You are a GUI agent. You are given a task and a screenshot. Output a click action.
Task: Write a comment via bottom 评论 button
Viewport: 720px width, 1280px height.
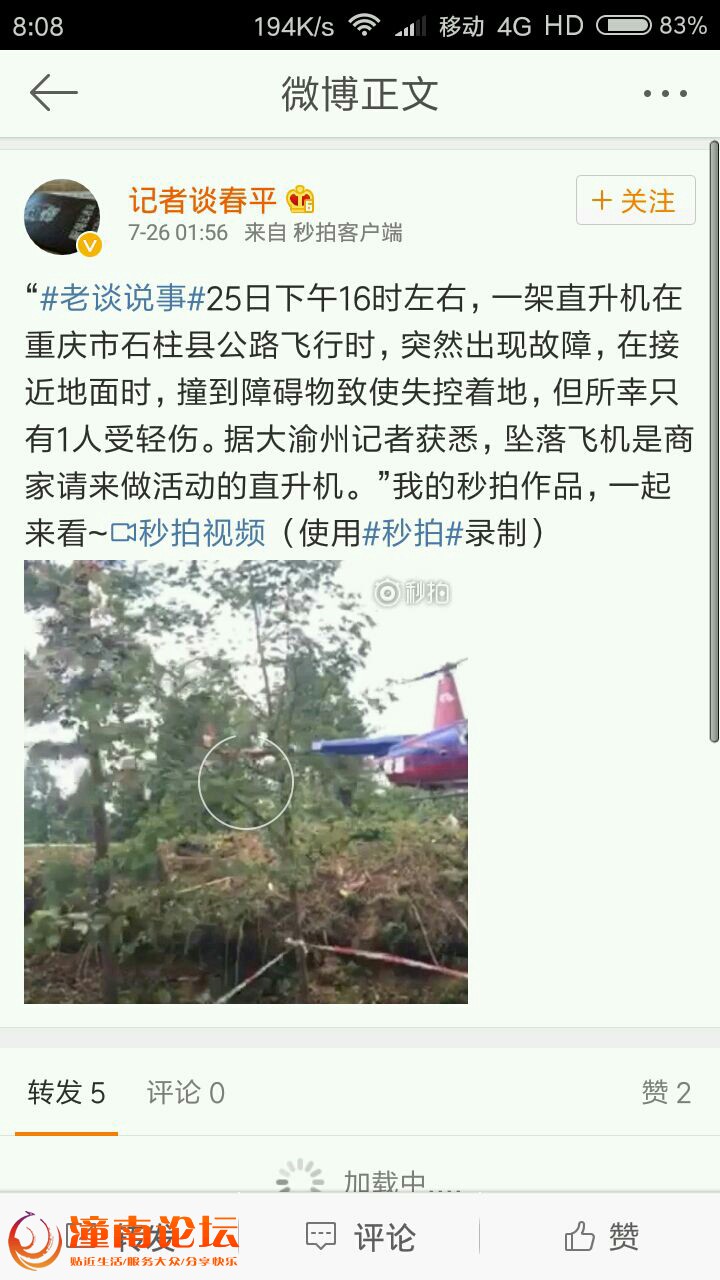(x=360, y=1237)
